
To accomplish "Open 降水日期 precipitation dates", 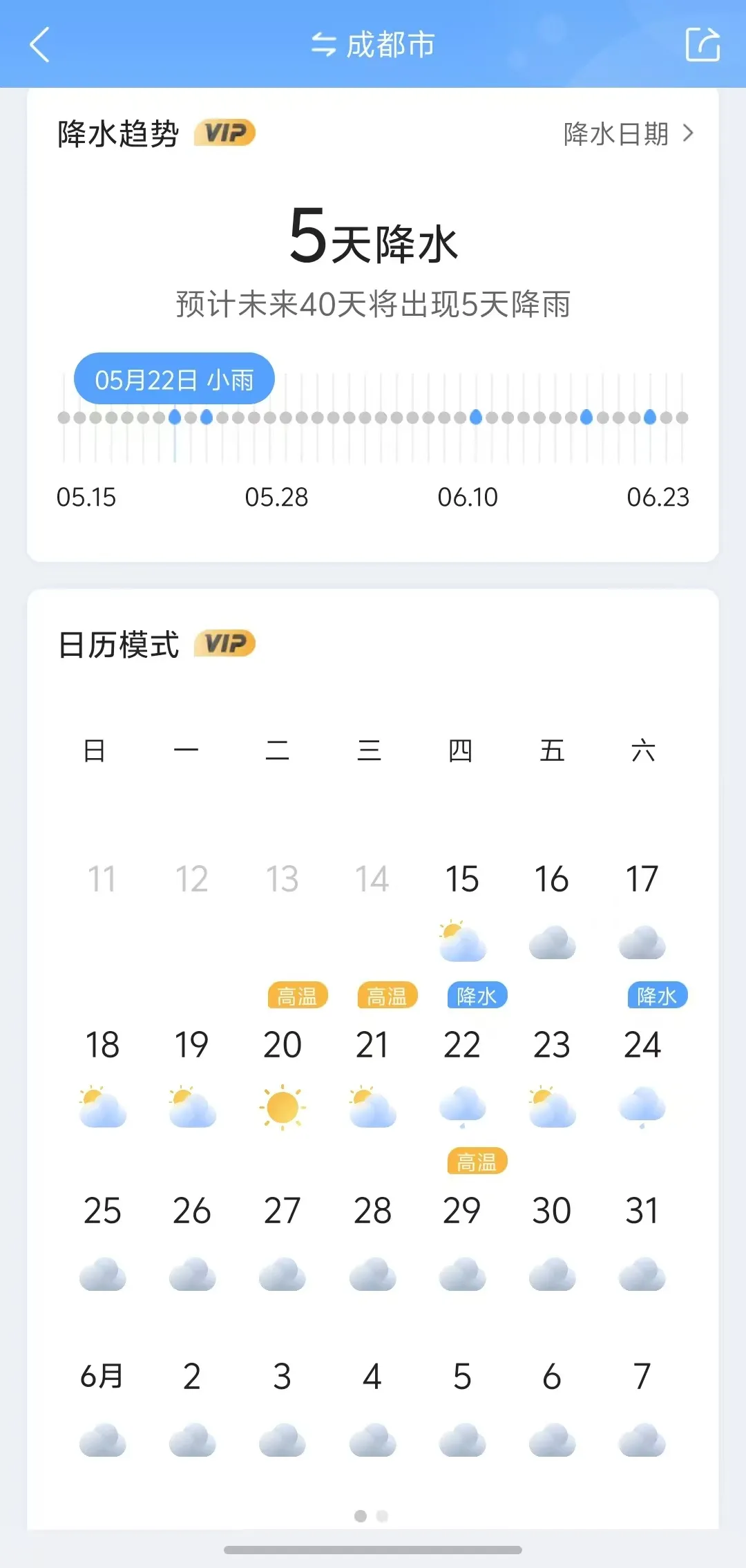I will [628, 133].
